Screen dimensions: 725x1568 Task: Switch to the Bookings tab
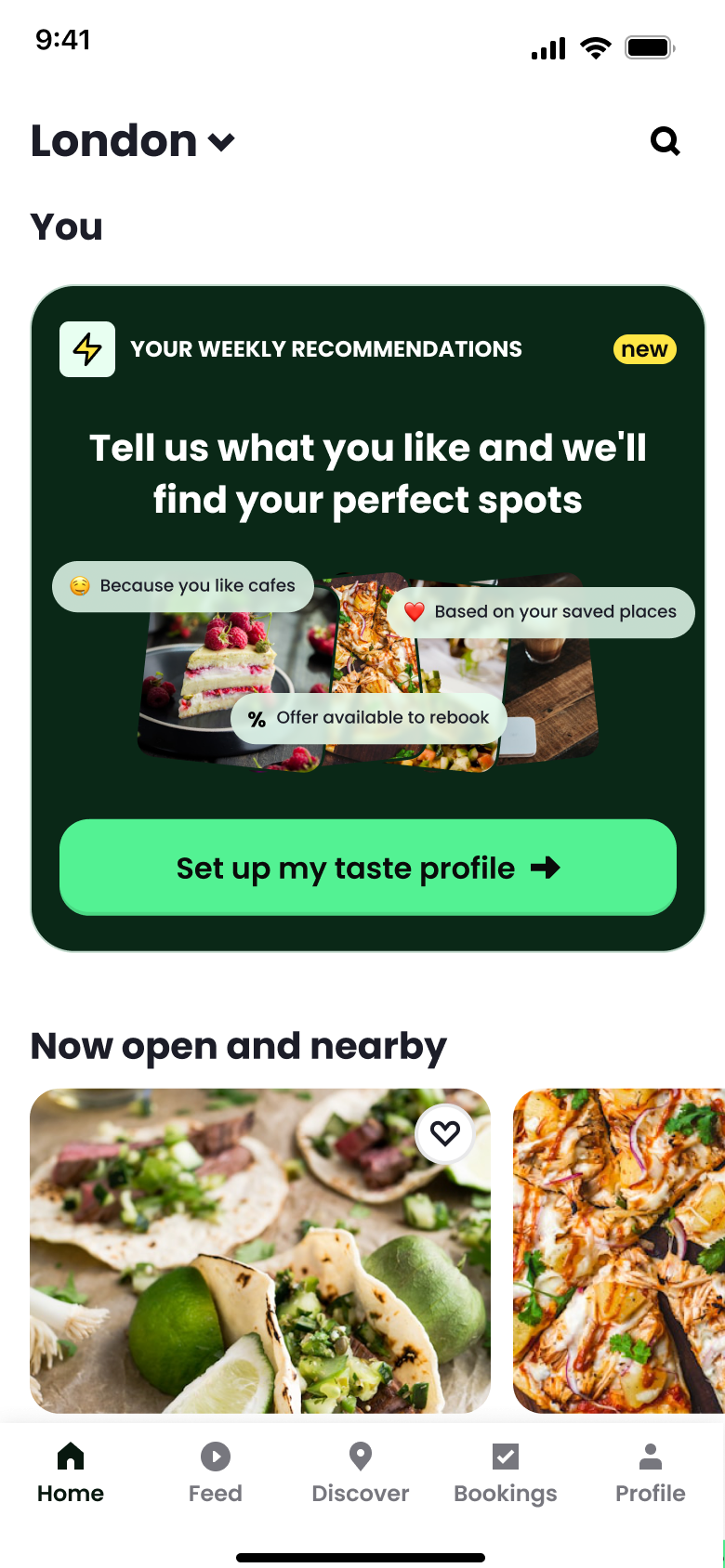point(505,1493)
